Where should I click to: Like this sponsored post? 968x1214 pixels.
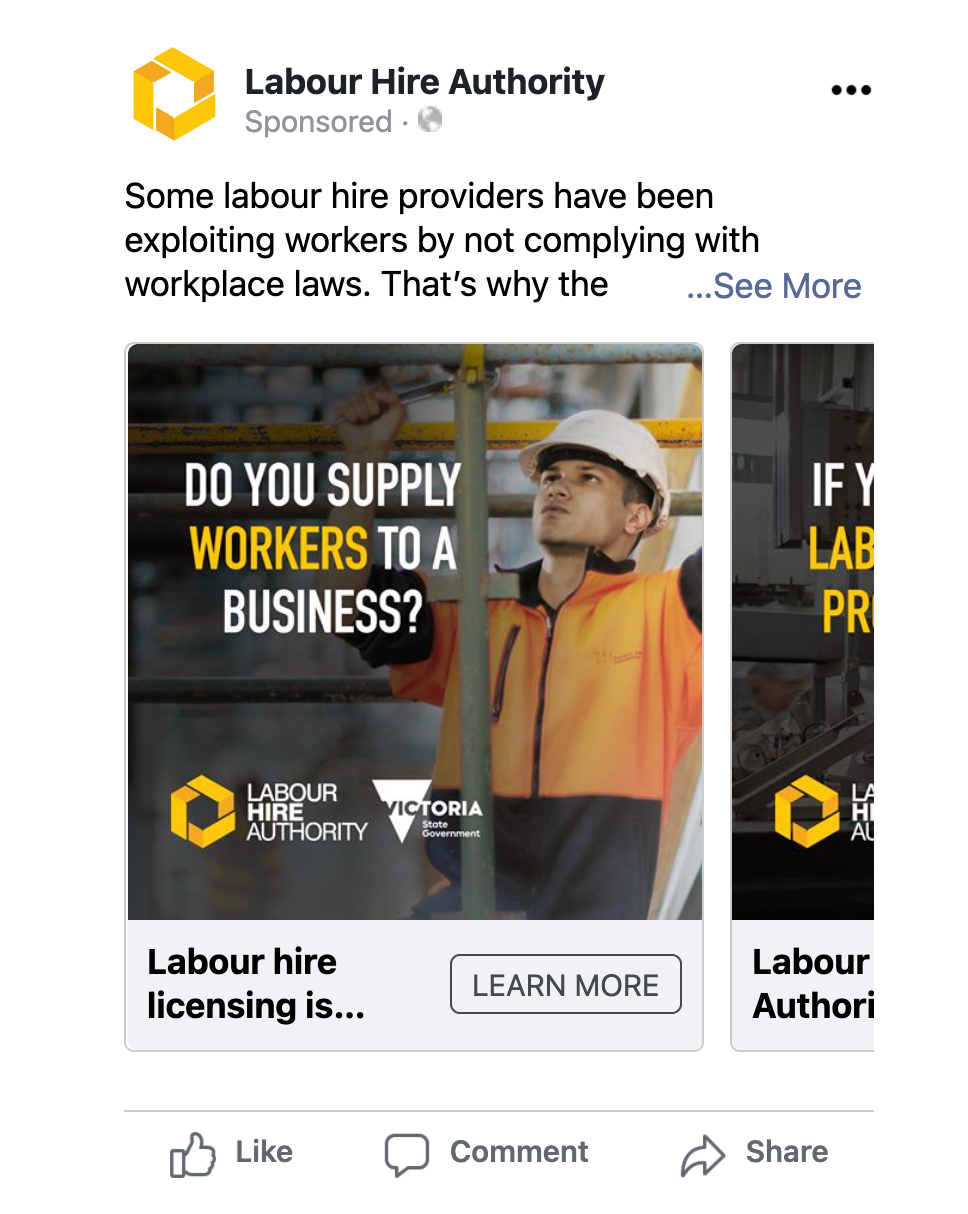point(232,1153)
